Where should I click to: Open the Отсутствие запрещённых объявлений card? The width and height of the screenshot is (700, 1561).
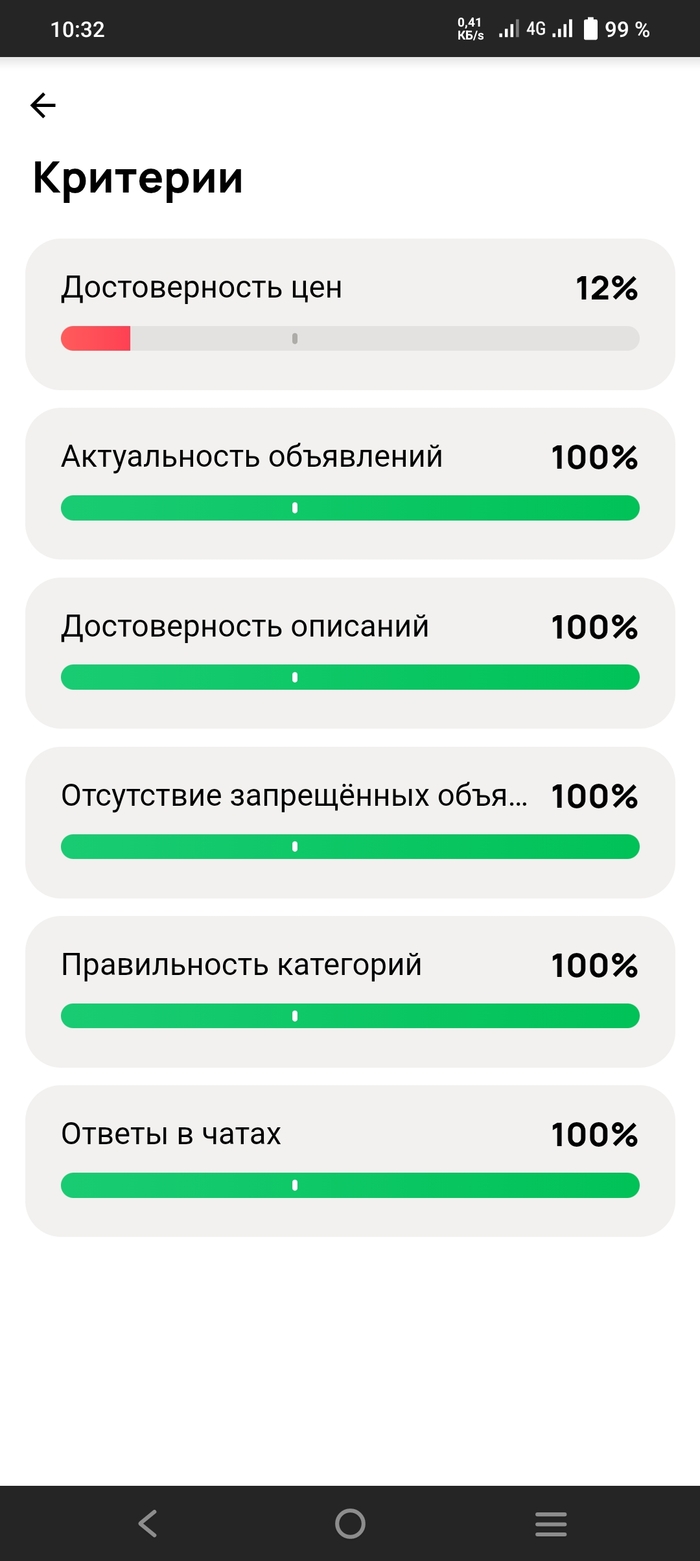(350, 822)
